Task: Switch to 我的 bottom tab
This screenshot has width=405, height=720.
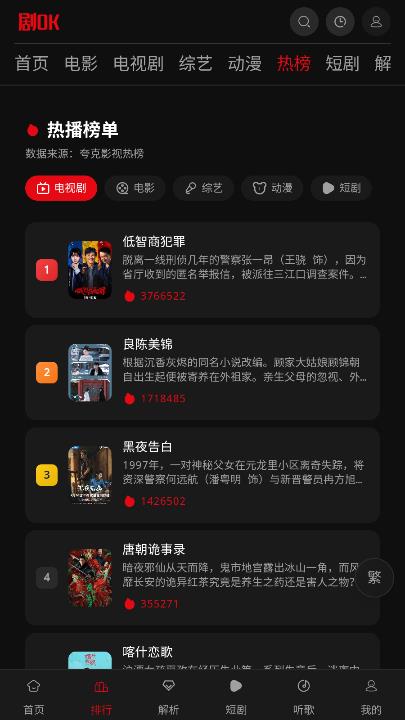Action: [x=371, y=698]
